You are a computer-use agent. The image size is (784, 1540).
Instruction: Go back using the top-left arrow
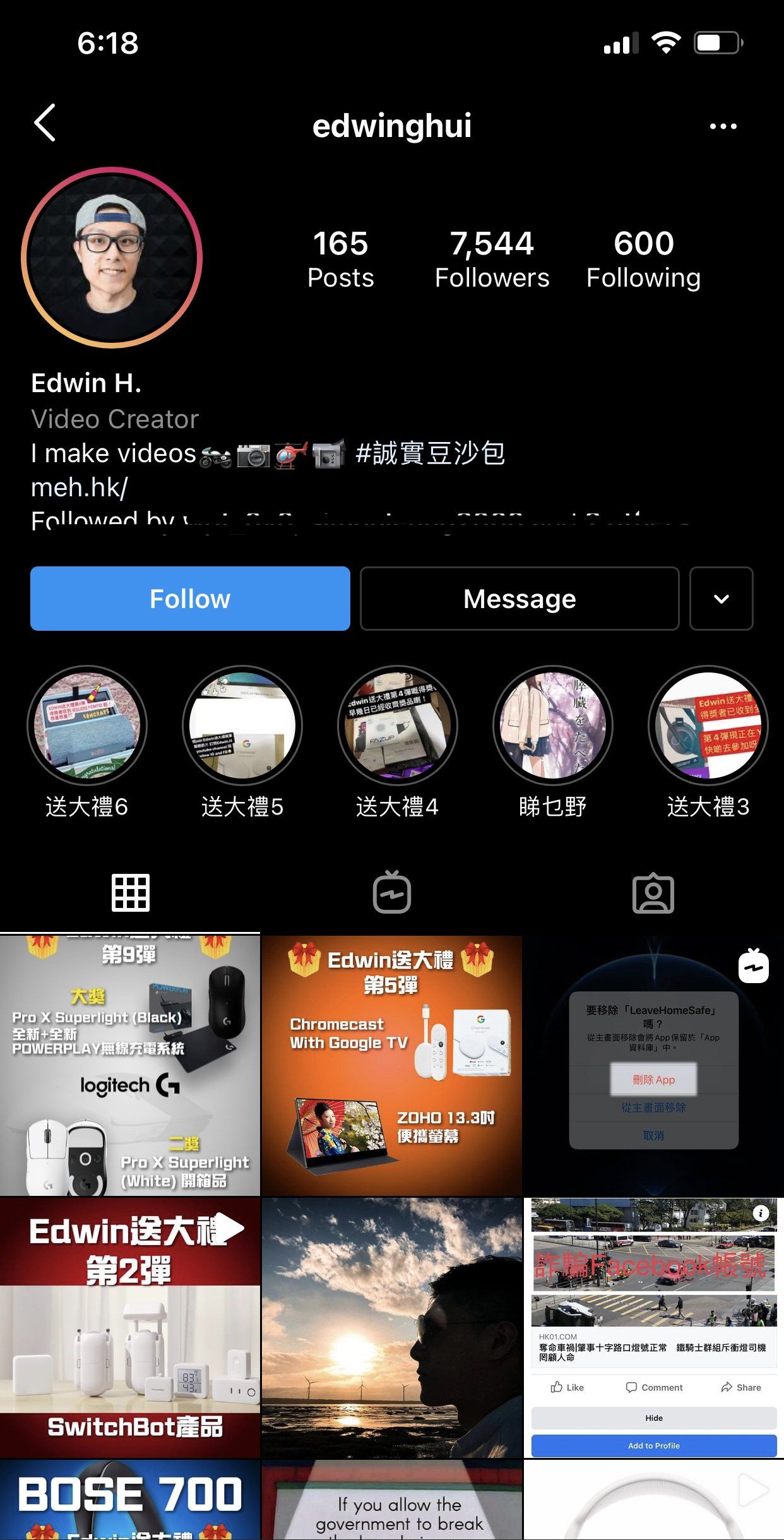[x=45, y=123]
